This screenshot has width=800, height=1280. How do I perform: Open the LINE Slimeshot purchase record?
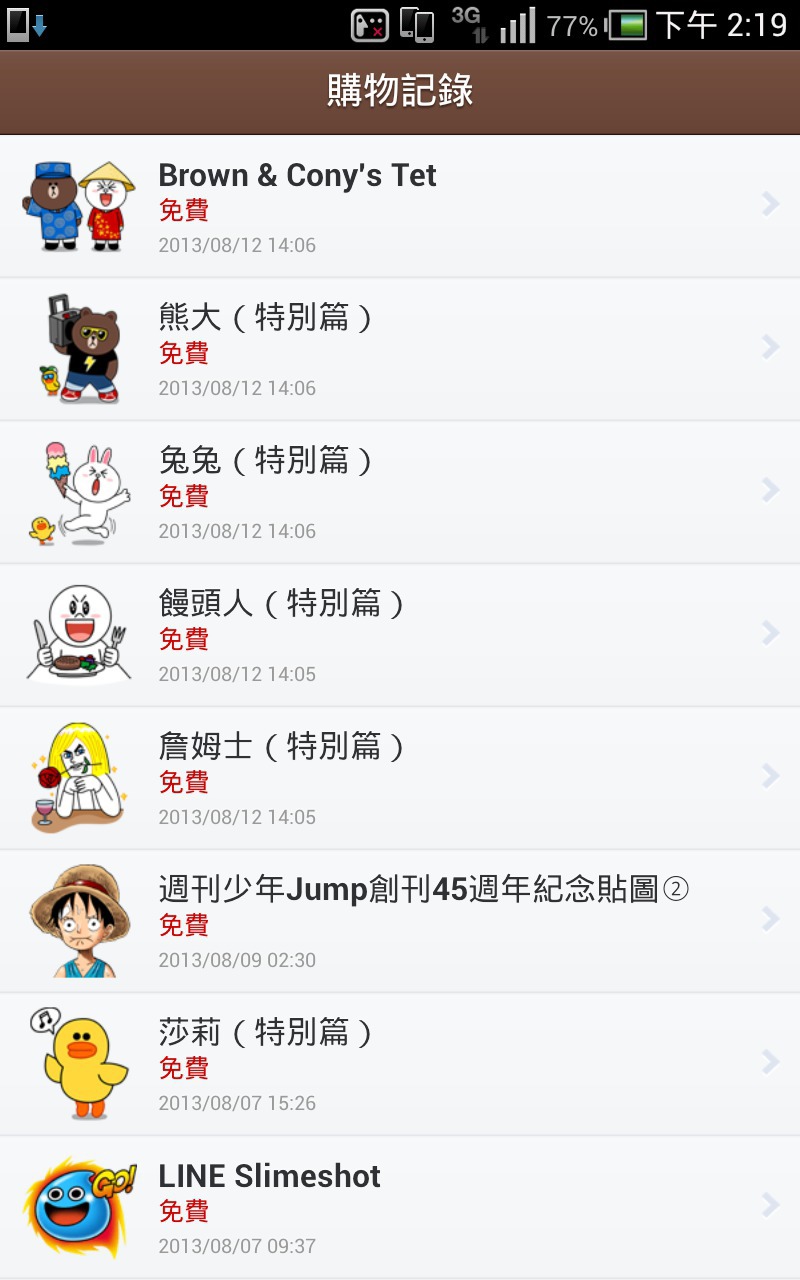pos(400,1207)
